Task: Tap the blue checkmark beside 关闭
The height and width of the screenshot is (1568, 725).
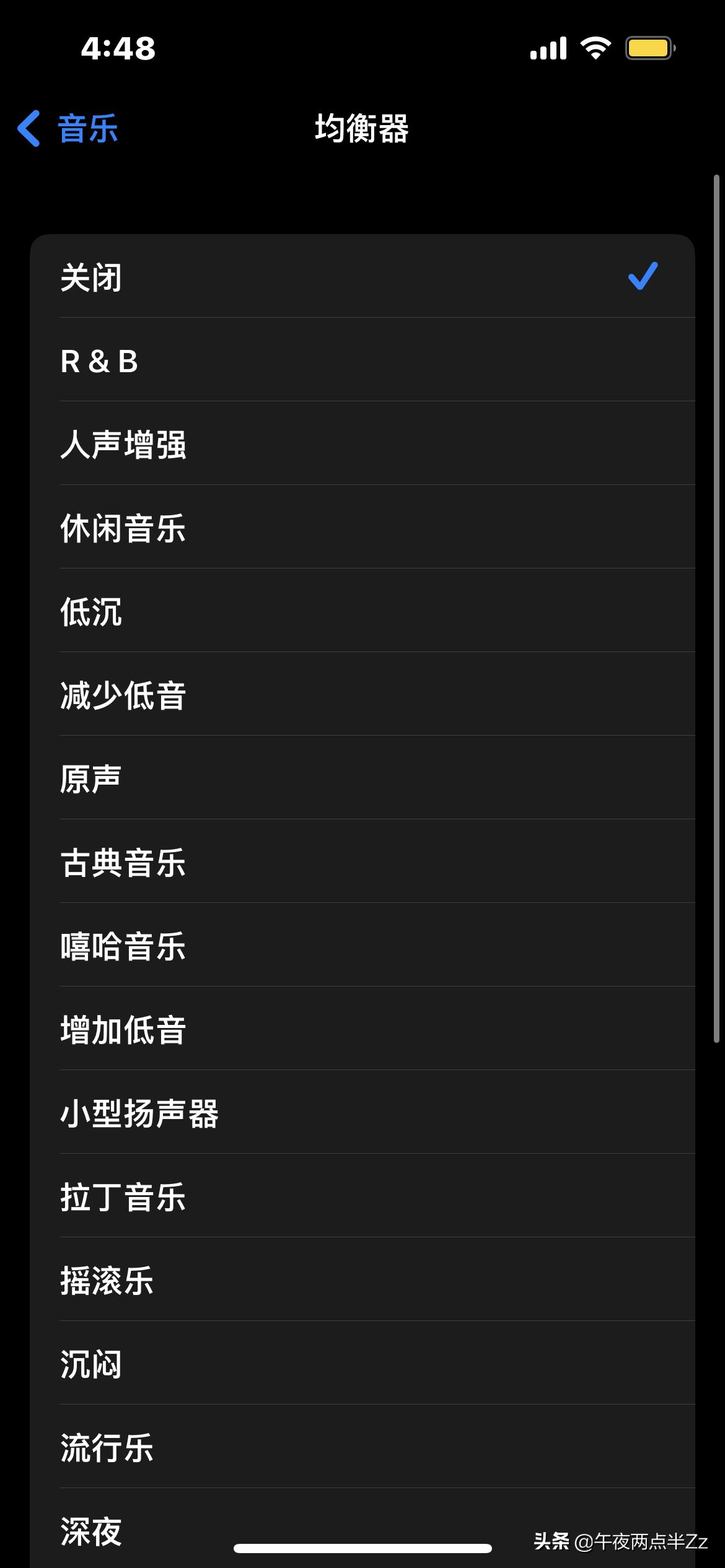Action: point(643,277)
